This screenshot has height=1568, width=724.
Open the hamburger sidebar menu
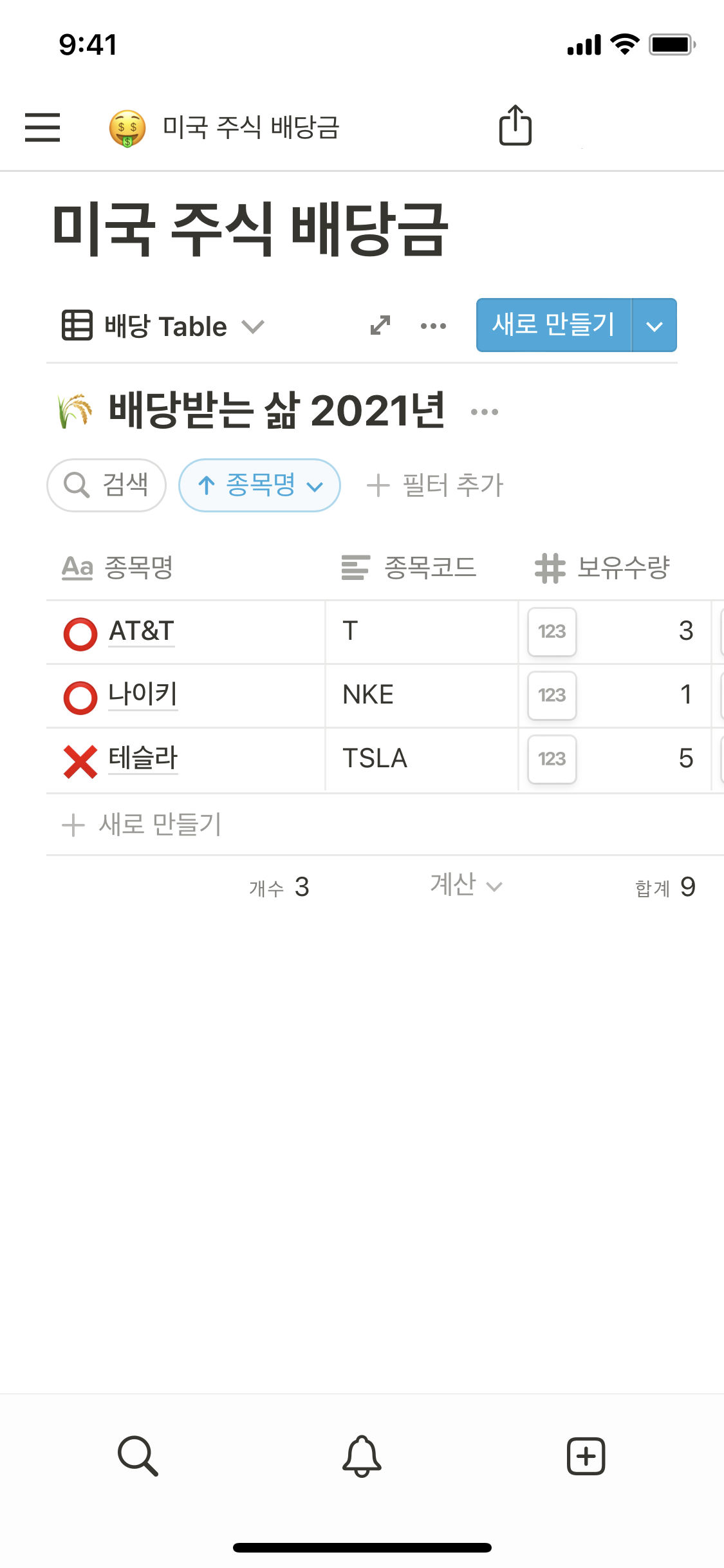click(42, 127)
